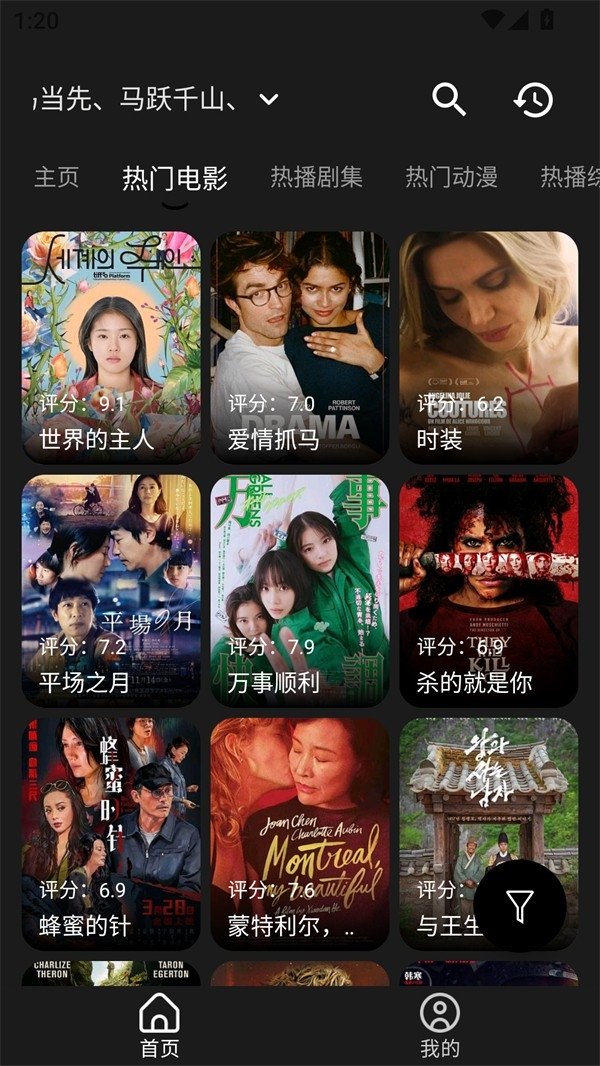This screenshot has height=1066, width=600.
Task: Open the watch history icon
Action: point(533,100)
